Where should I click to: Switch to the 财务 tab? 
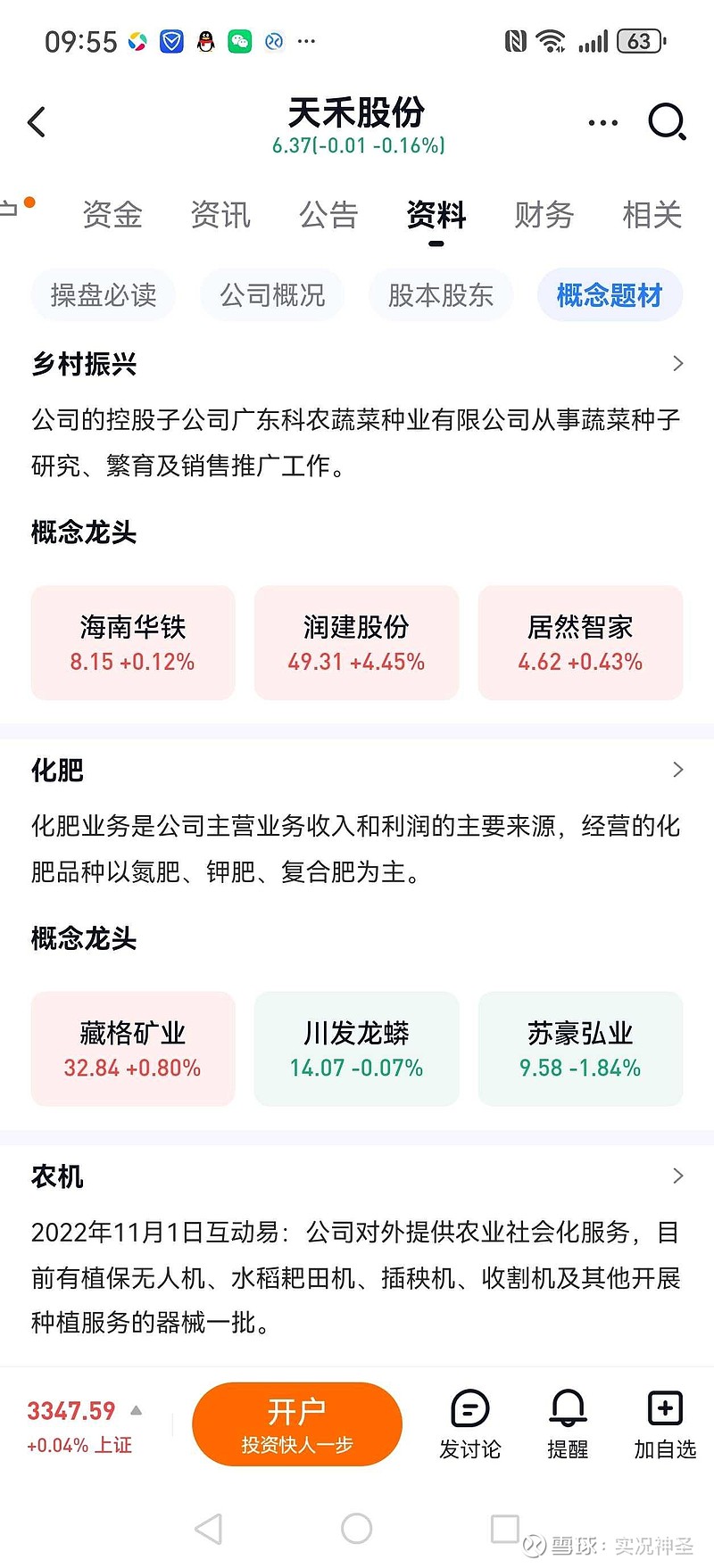(544, 216)
